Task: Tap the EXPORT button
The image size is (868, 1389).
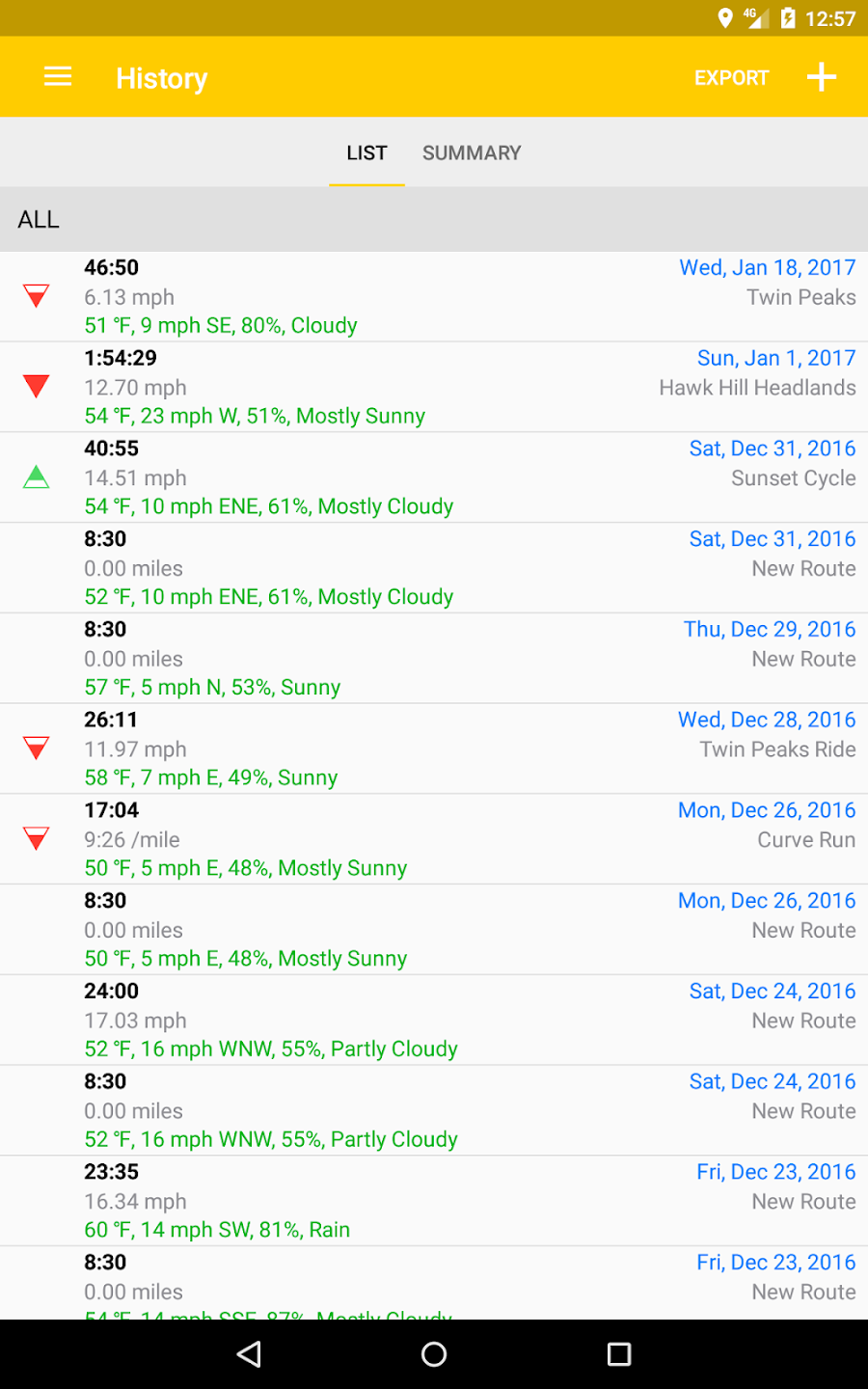Action: click(731, 78)
